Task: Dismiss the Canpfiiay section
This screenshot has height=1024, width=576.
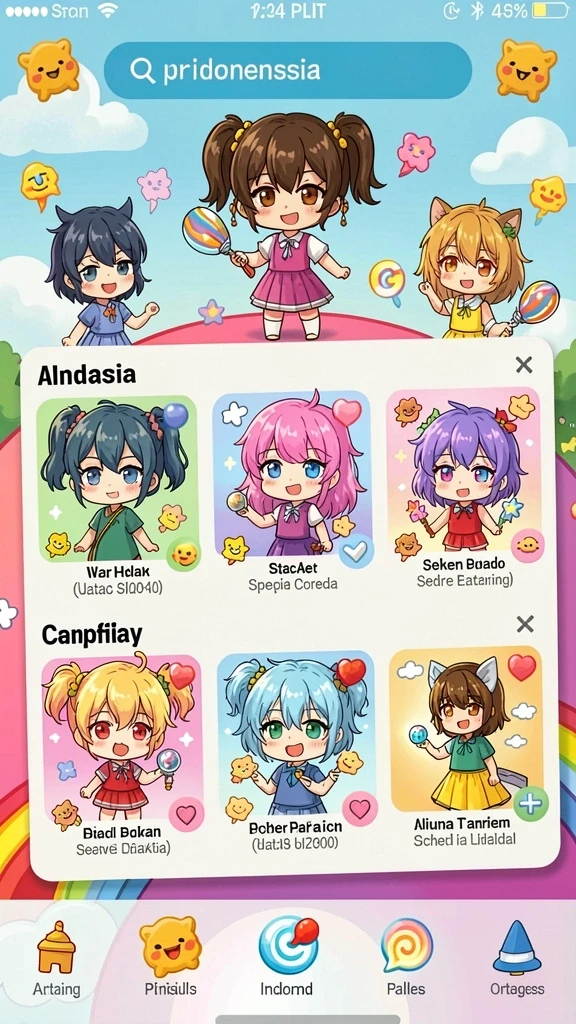Action: click(x=525, y=624)
